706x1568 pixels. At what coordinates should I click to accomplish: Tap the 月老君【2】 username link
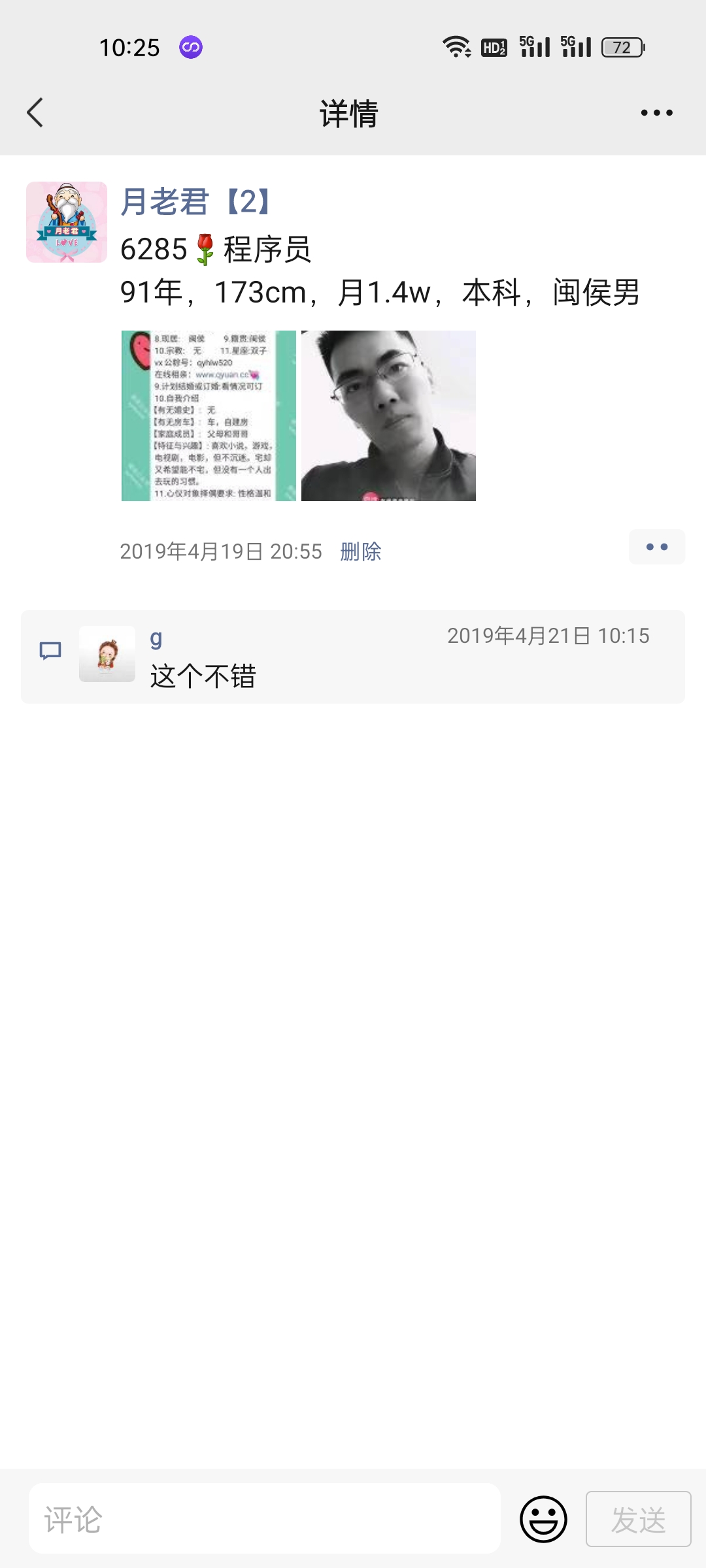click(x=196, y=201)
